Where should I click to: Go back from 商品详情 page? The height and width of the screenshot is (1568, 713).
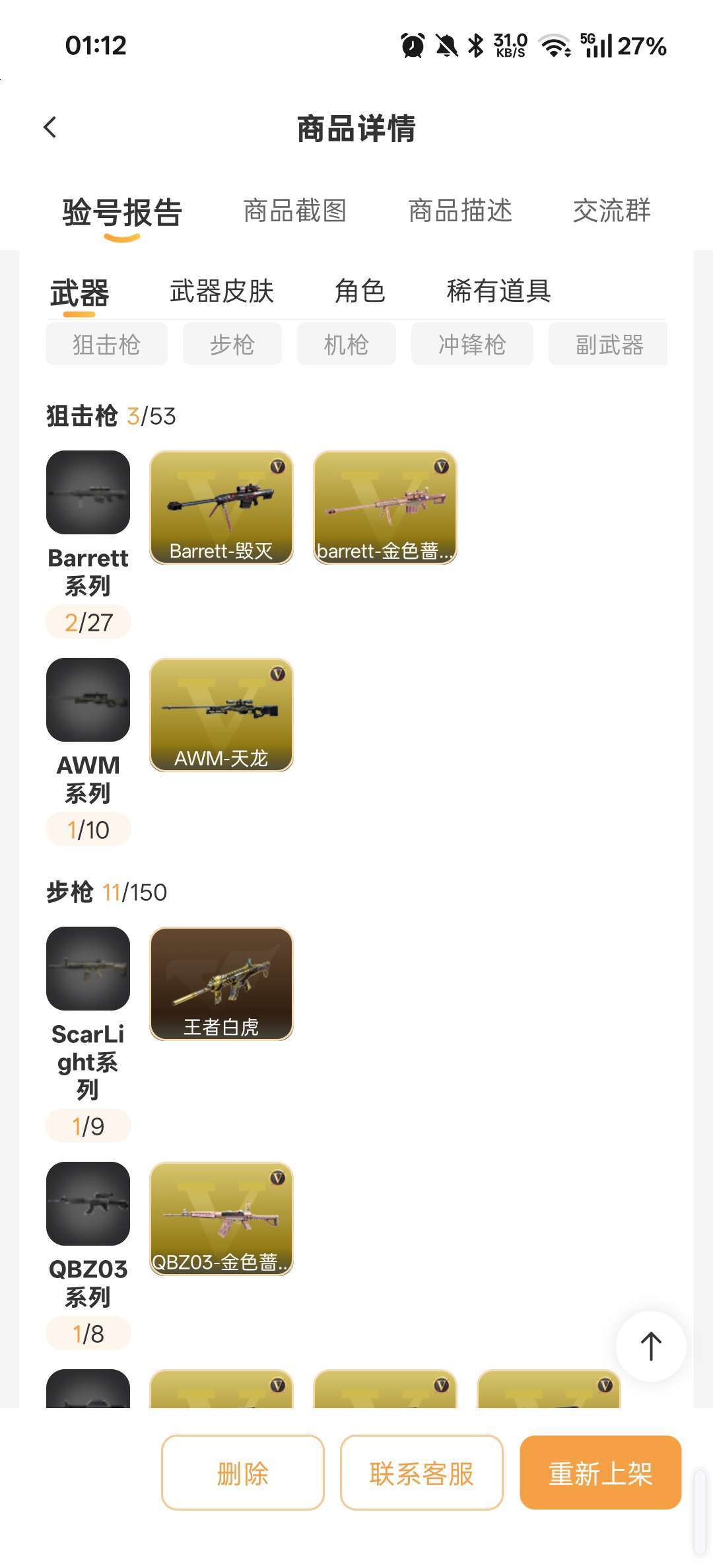tap(50, 127)
